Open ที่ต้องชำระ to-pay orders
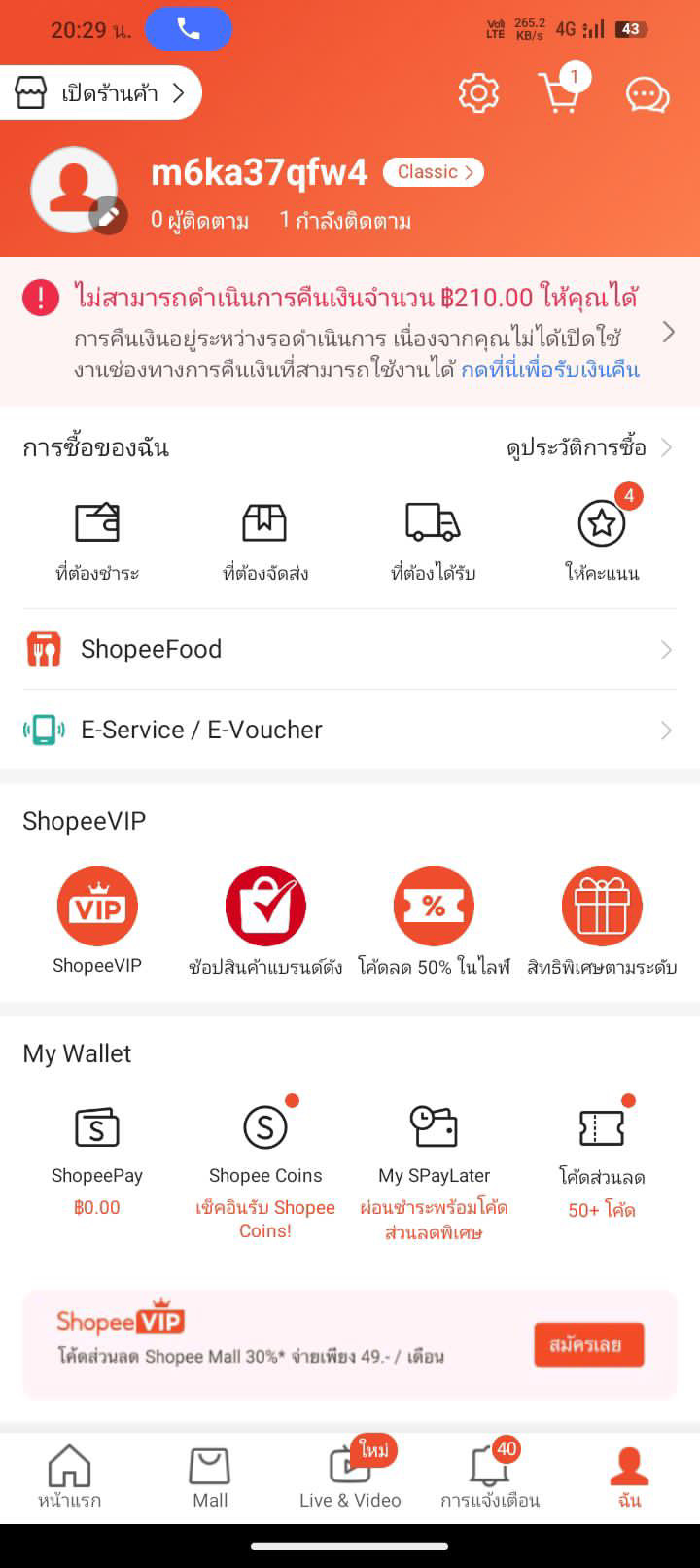Screen dimensions: 700x1568 pos(97,542)
